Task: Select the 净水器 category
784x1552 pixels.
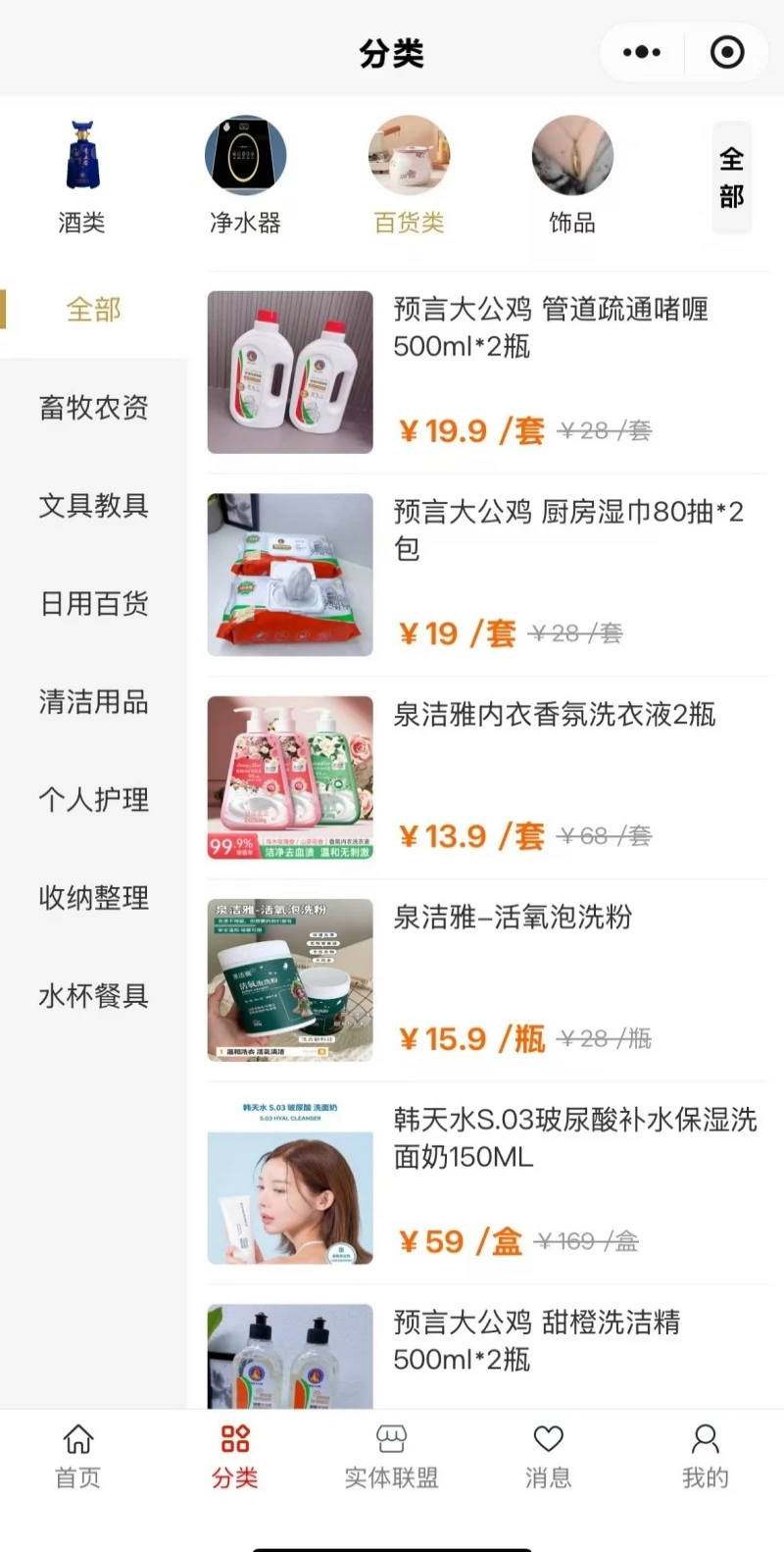Action: click(245, 177)
